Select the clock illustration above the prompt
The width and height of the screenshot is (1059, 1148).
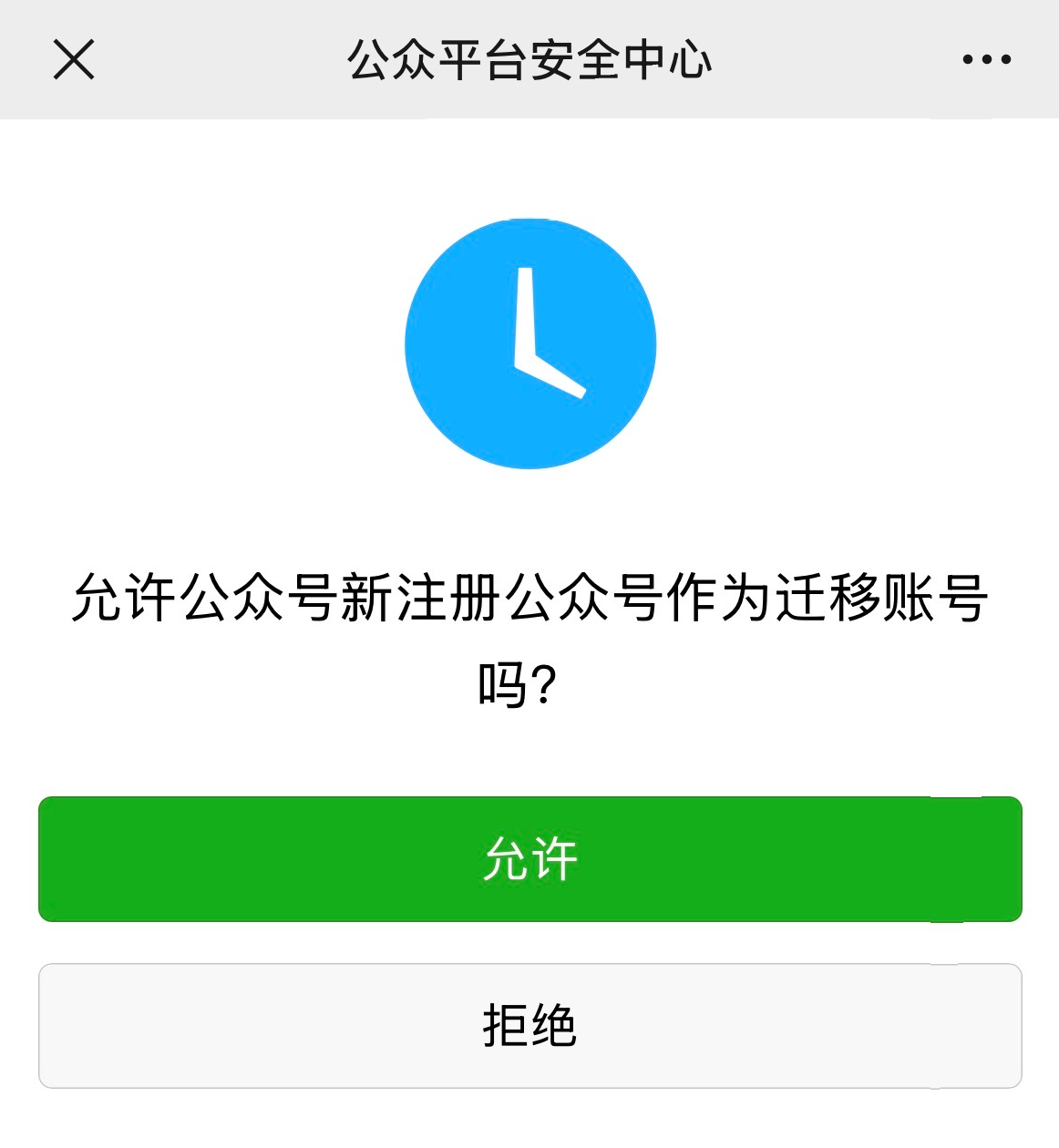(x=529, y=344)
